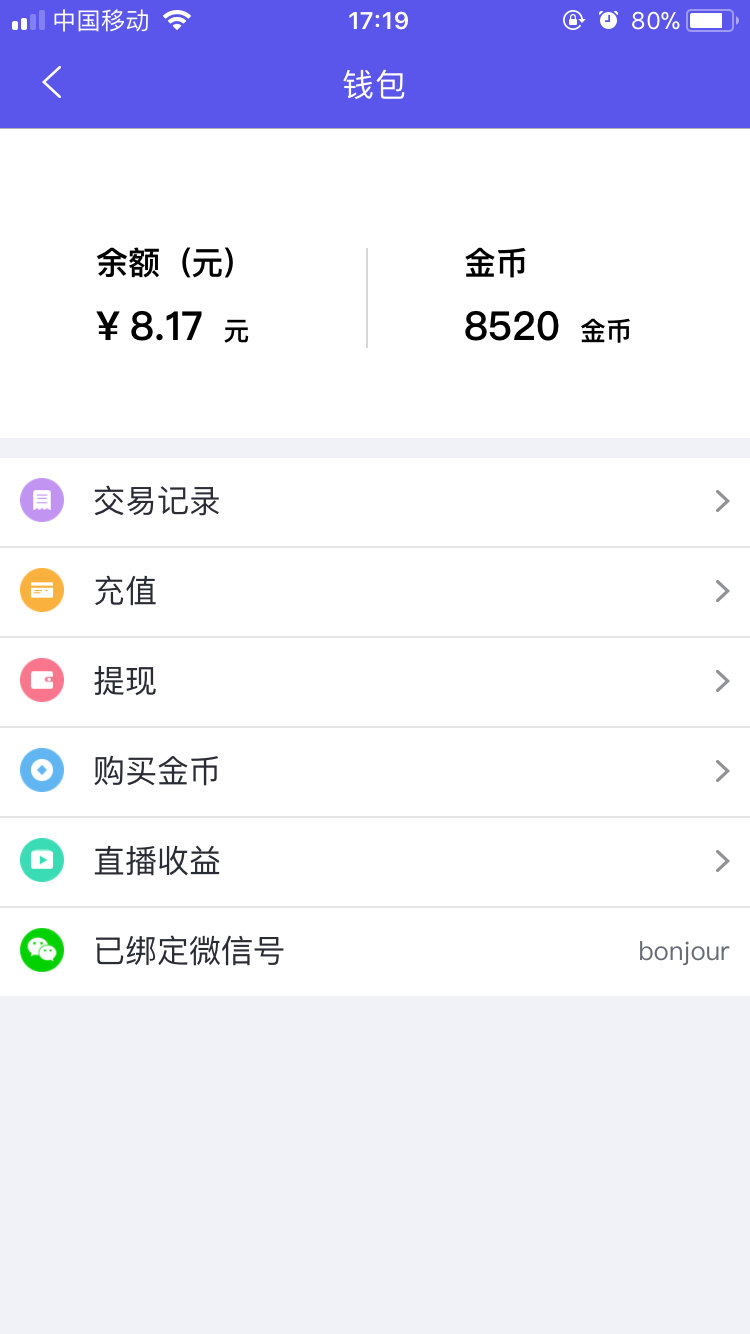The image size is (750, 1334).
Task: Tap the 直播收益 row label
Action: [156, 861]
